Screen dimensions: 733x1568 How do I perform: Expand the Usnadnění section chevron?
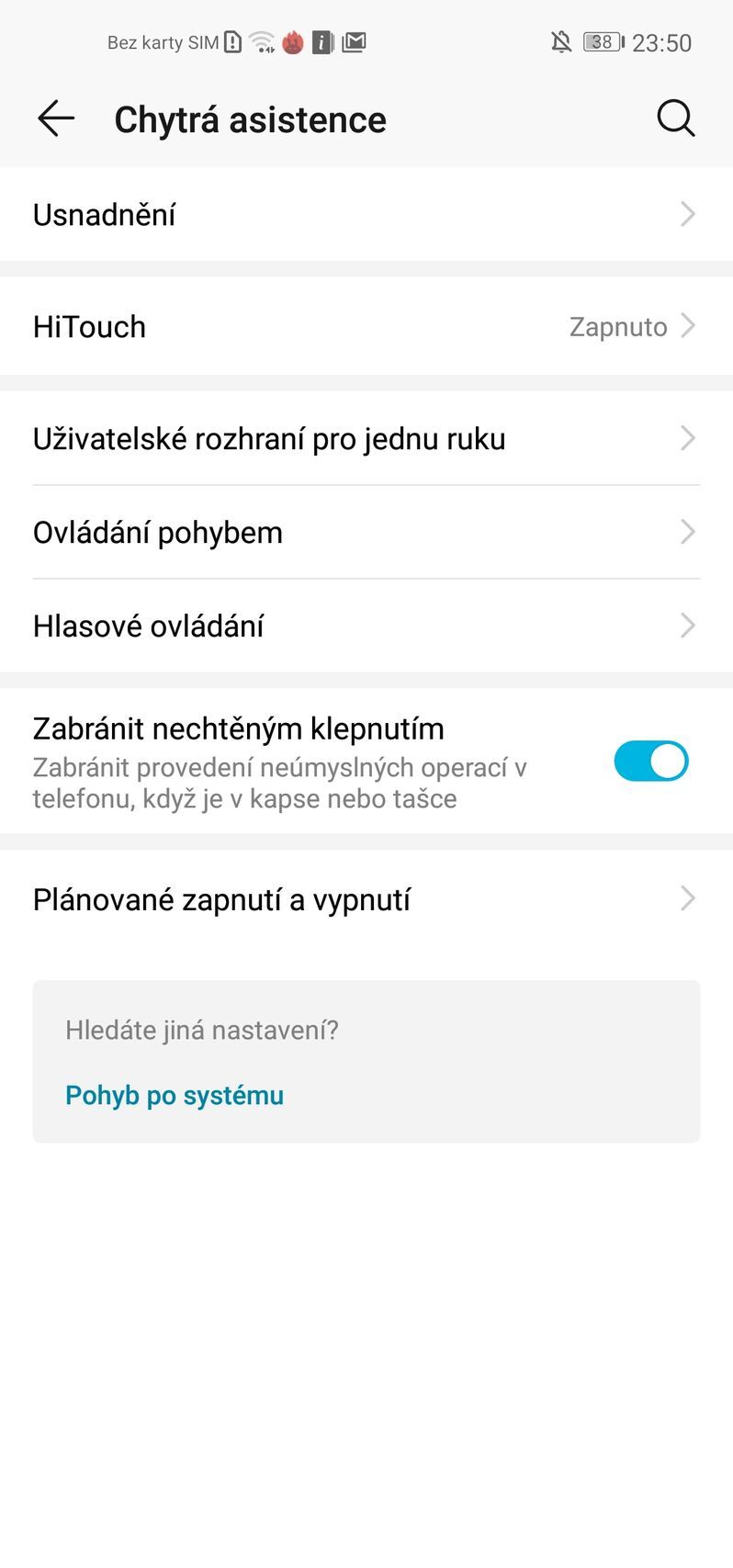[687, 214]
